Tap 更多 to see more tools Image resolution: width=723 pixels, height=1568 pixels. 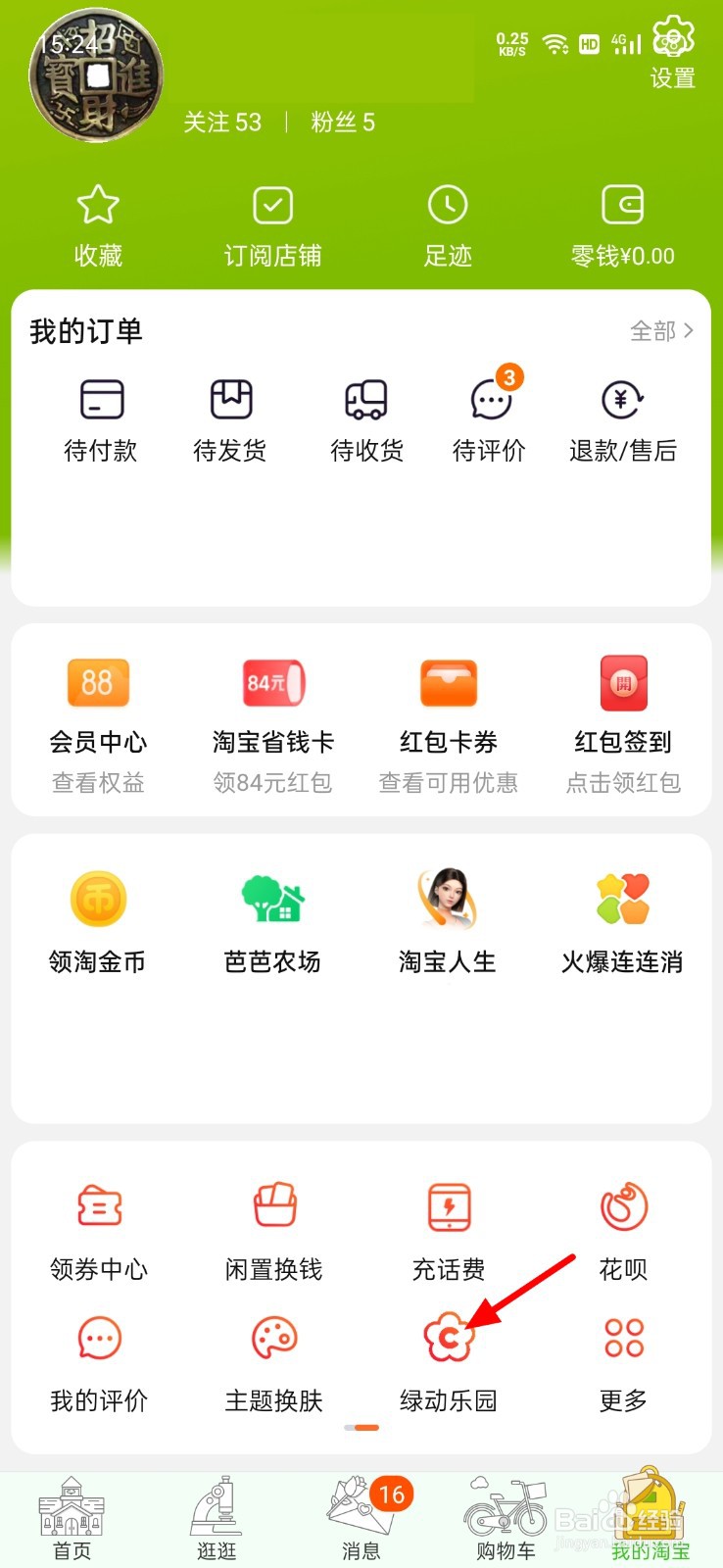coord(623,1360)
